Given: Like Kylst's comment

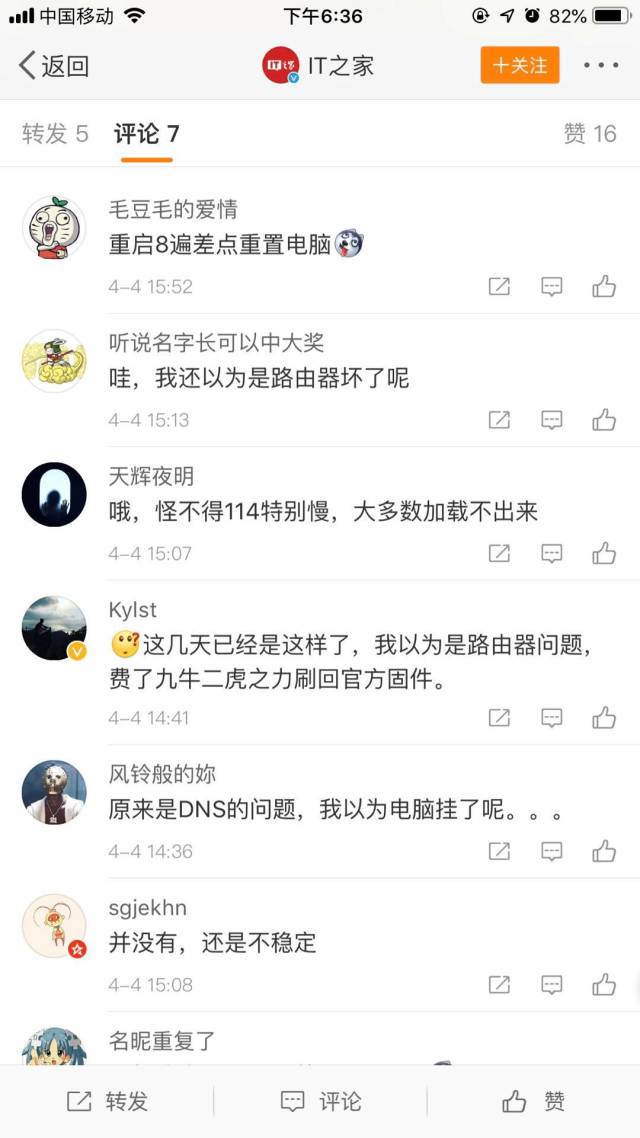Looking at the screenshot, I should 603,718.
